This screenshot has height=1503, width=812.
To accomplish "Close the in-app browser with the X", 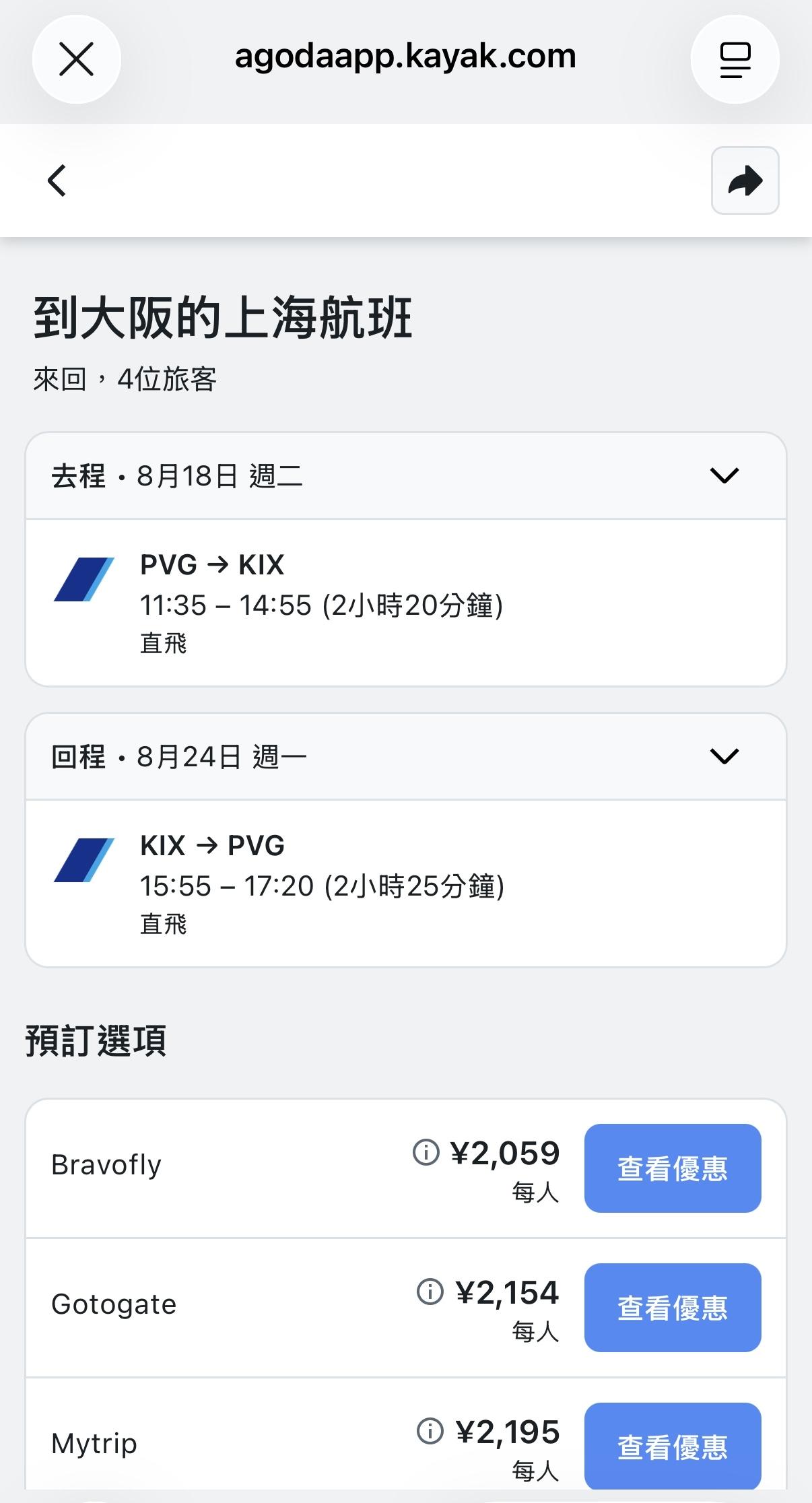I will coord(76,59).
